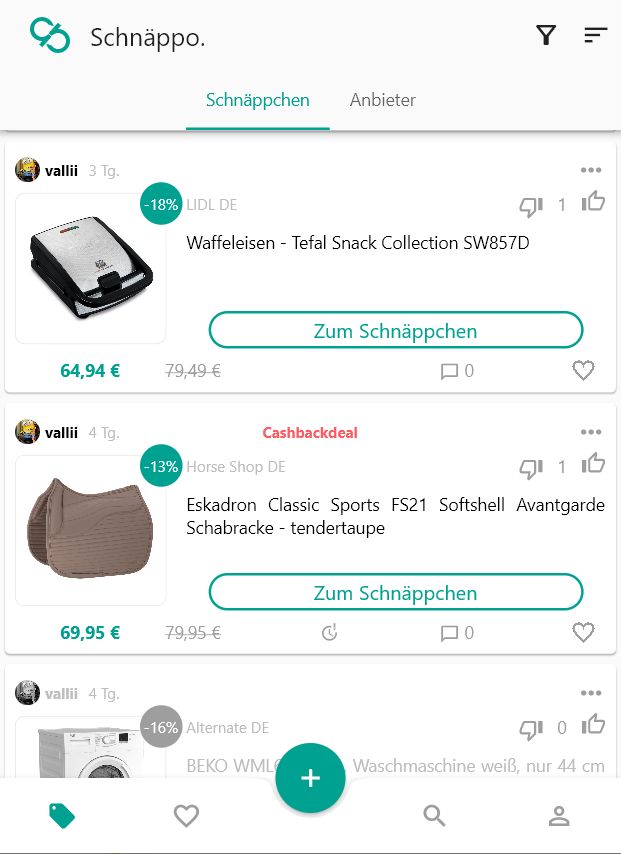Screen dimensions: 621x854
Task: Upvote the Waffeleisen Tefal deal
Action: click(x=594, y=203)
